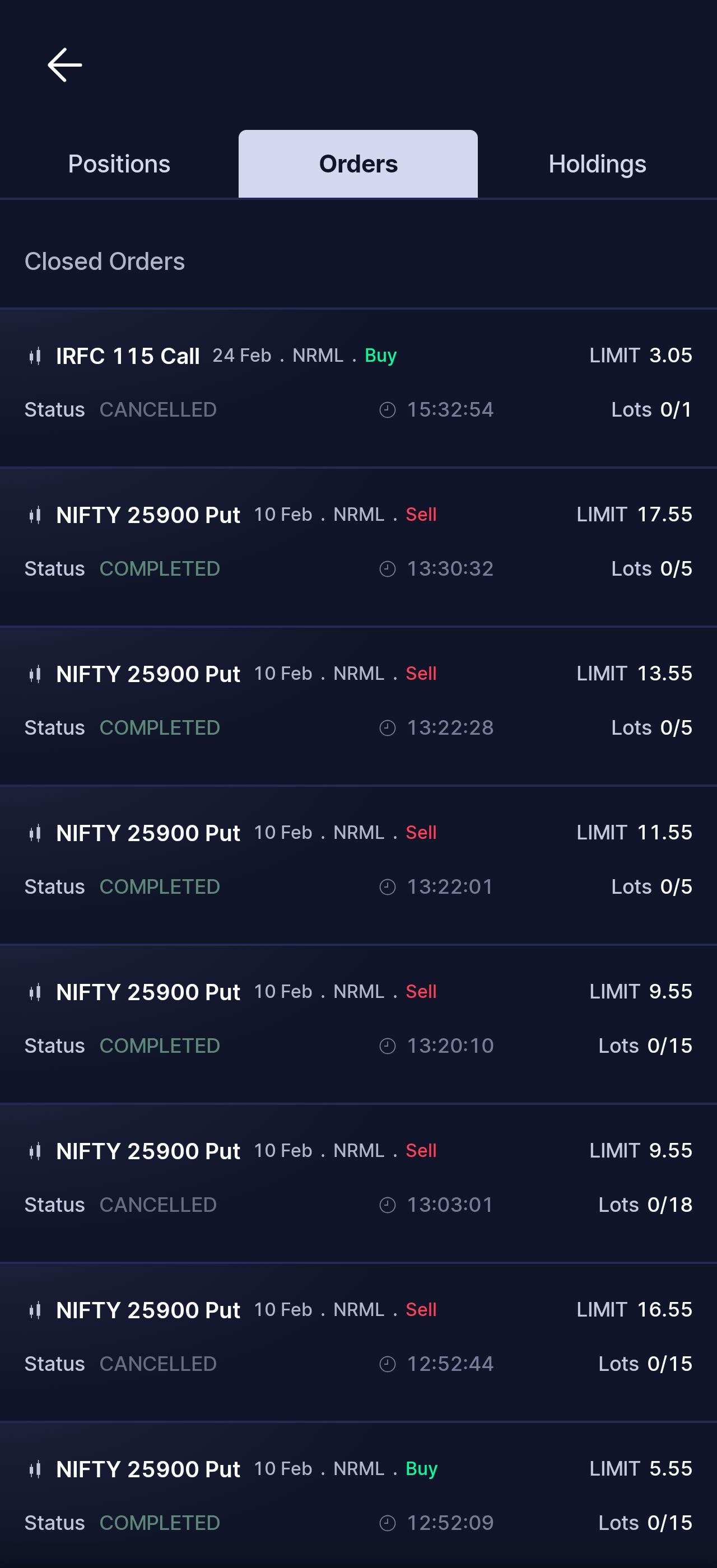The height and width of the screenshot is (1568, 717).
Task: Go back using the arrow icon
Action: (64, 65)
